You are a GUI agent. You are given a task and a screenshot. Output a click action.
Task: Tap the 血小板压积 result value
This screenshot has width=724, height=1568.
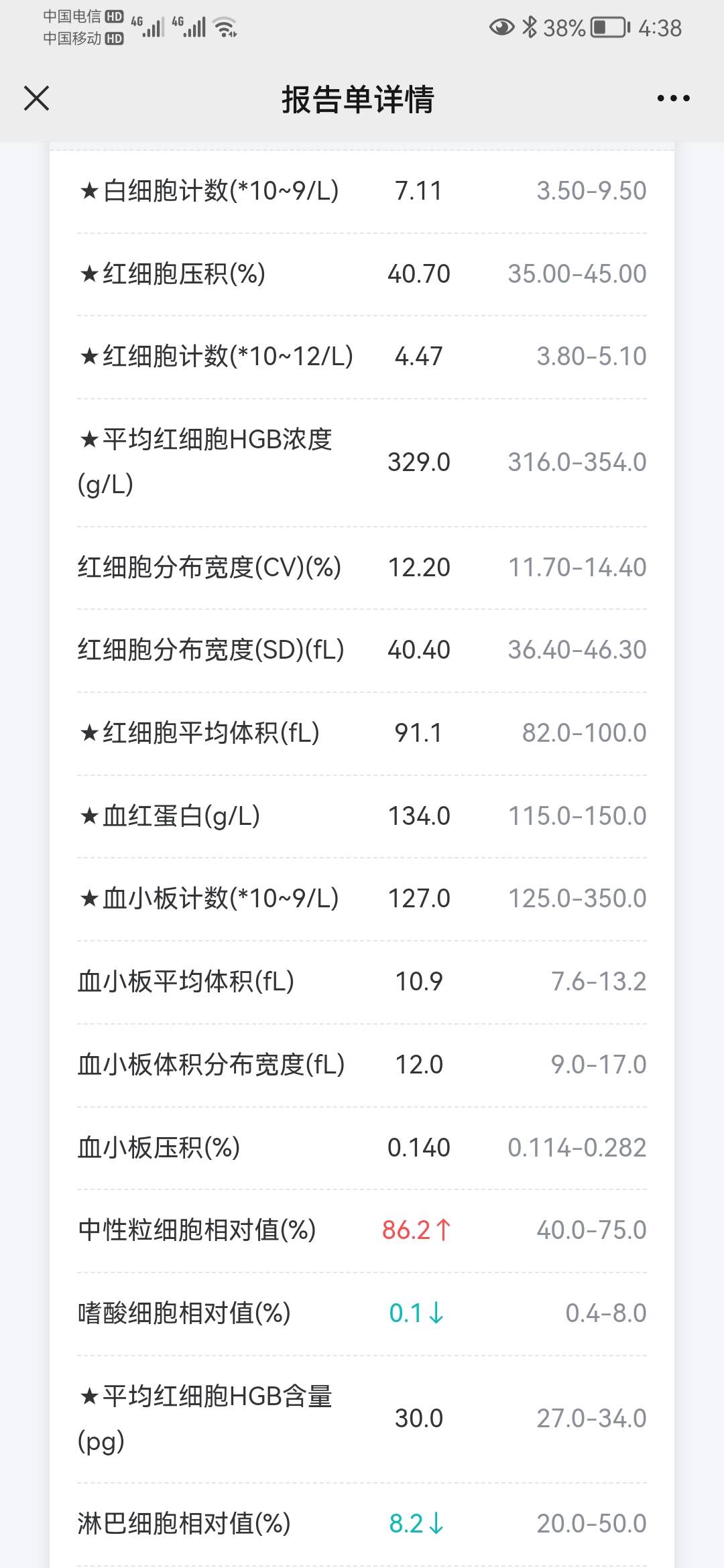click(419, 1147)
